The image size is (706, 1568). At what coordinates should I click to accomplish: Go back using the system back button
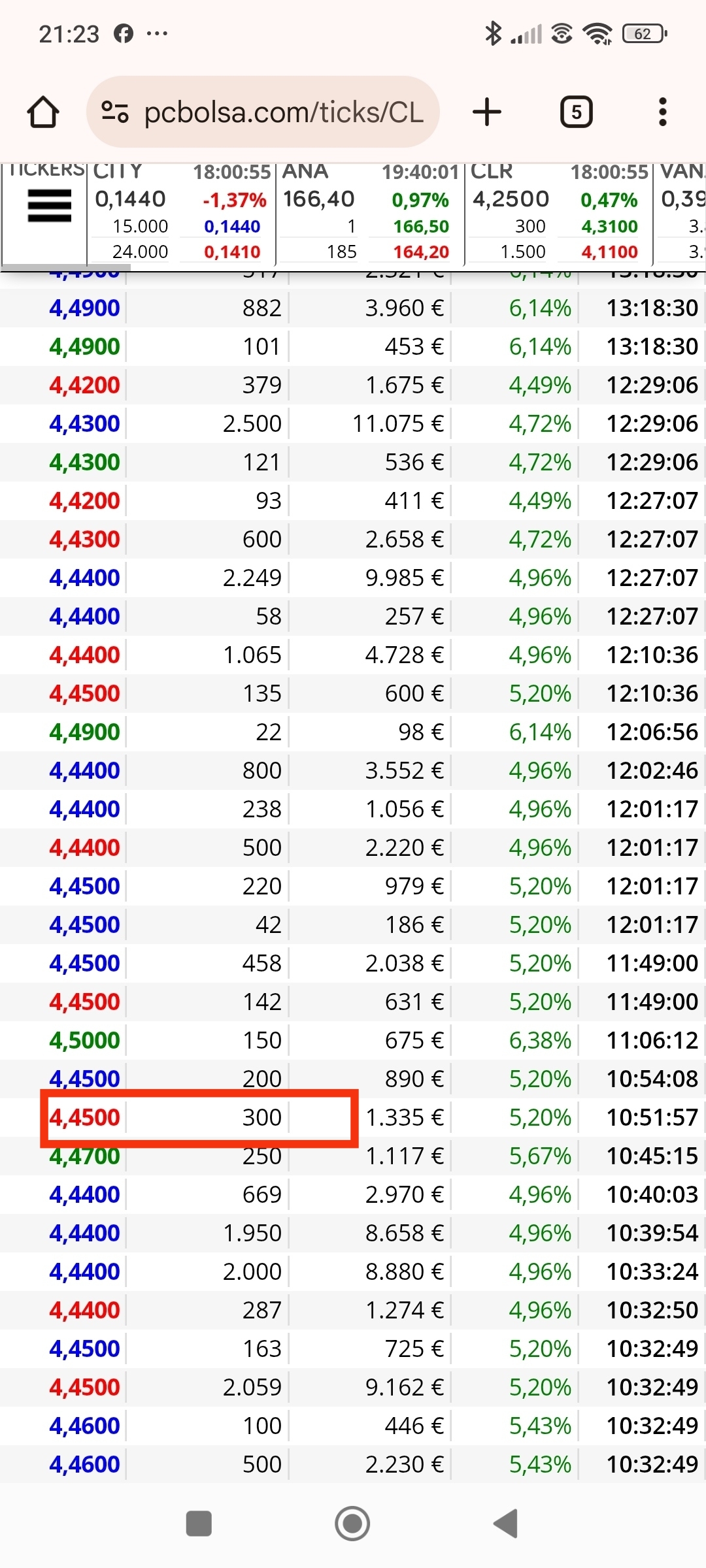505,1524
